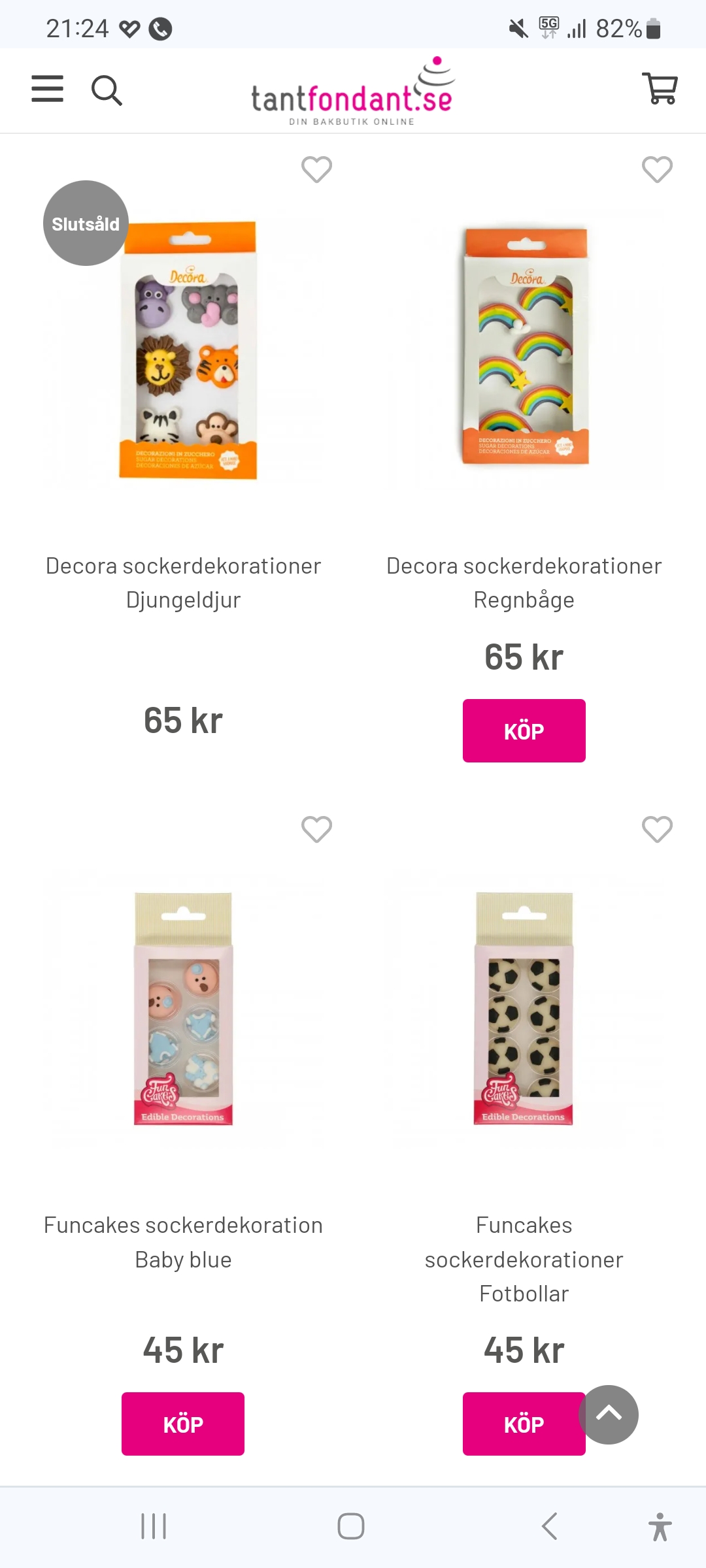
Task: Go to tantfondant.se home via logo
Action: point(352,91)
